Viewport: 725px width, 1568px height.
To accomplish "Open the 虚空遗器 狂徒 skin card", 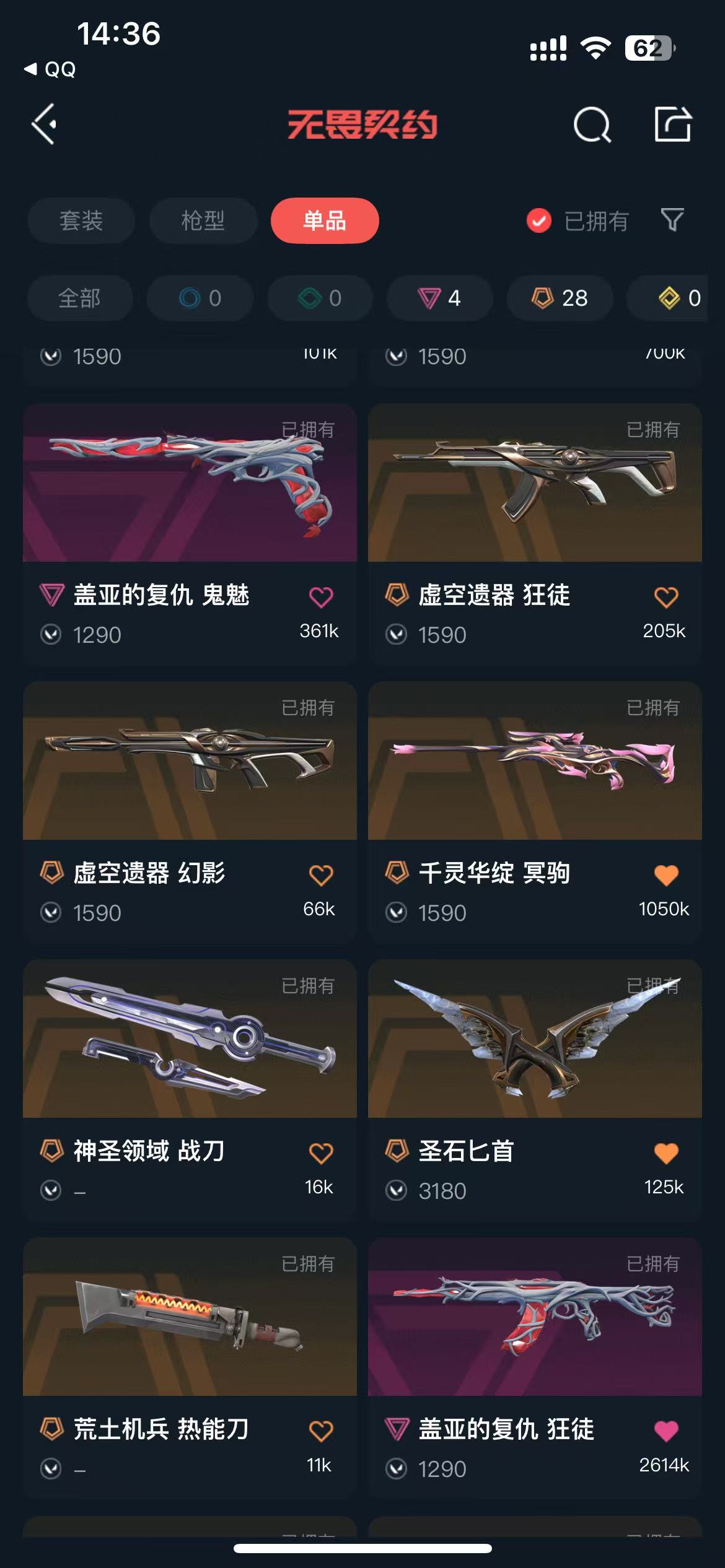I will [x=534, y=483].
